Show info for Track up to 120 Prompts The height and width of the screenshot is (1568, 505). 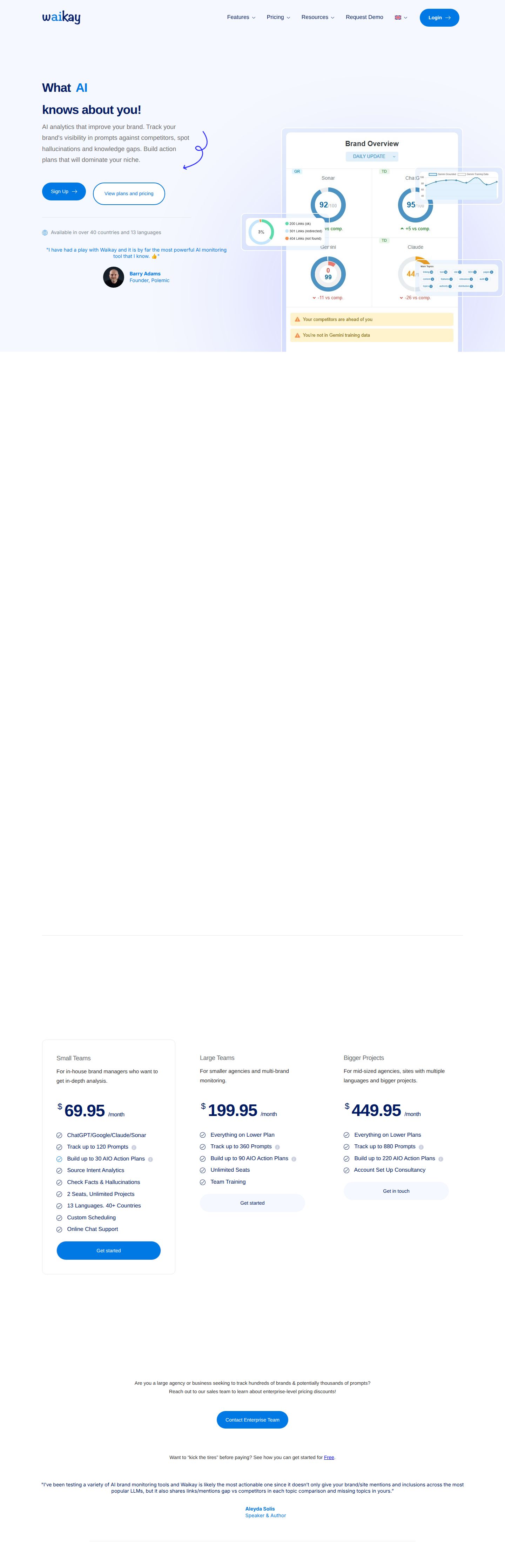pyautogui.click(x=134, y=1148)
